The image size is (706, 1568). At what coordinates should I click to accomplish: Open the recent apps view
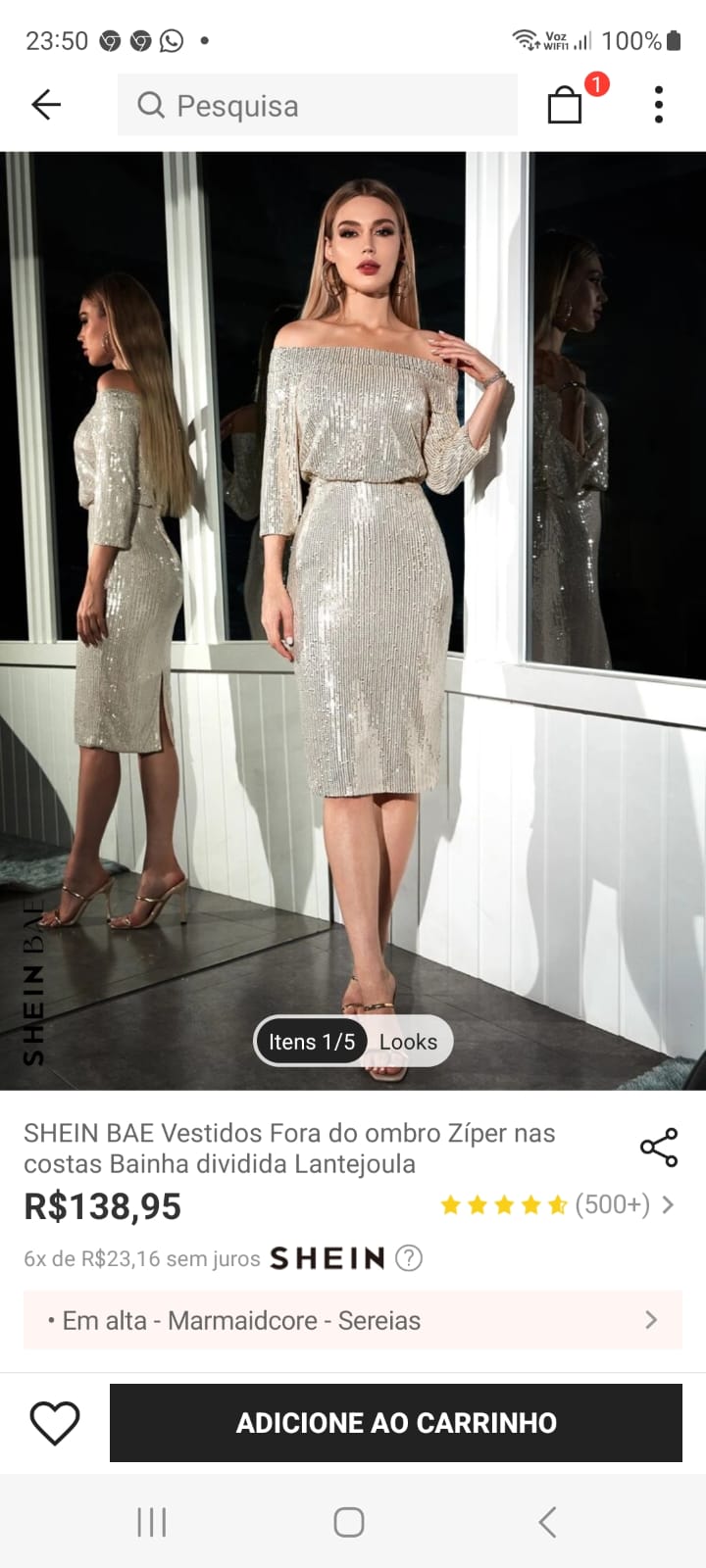[x=152, y=1522]
